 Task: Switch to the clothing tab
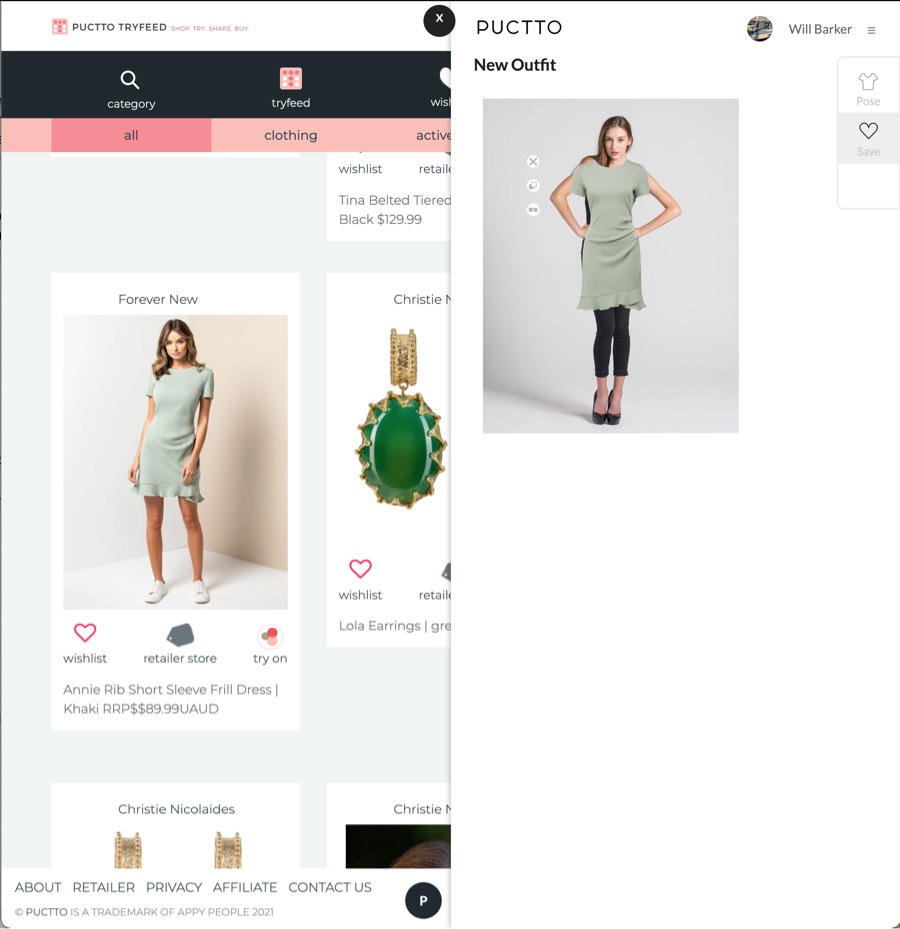pyautogui.click(x=291, y=135)
